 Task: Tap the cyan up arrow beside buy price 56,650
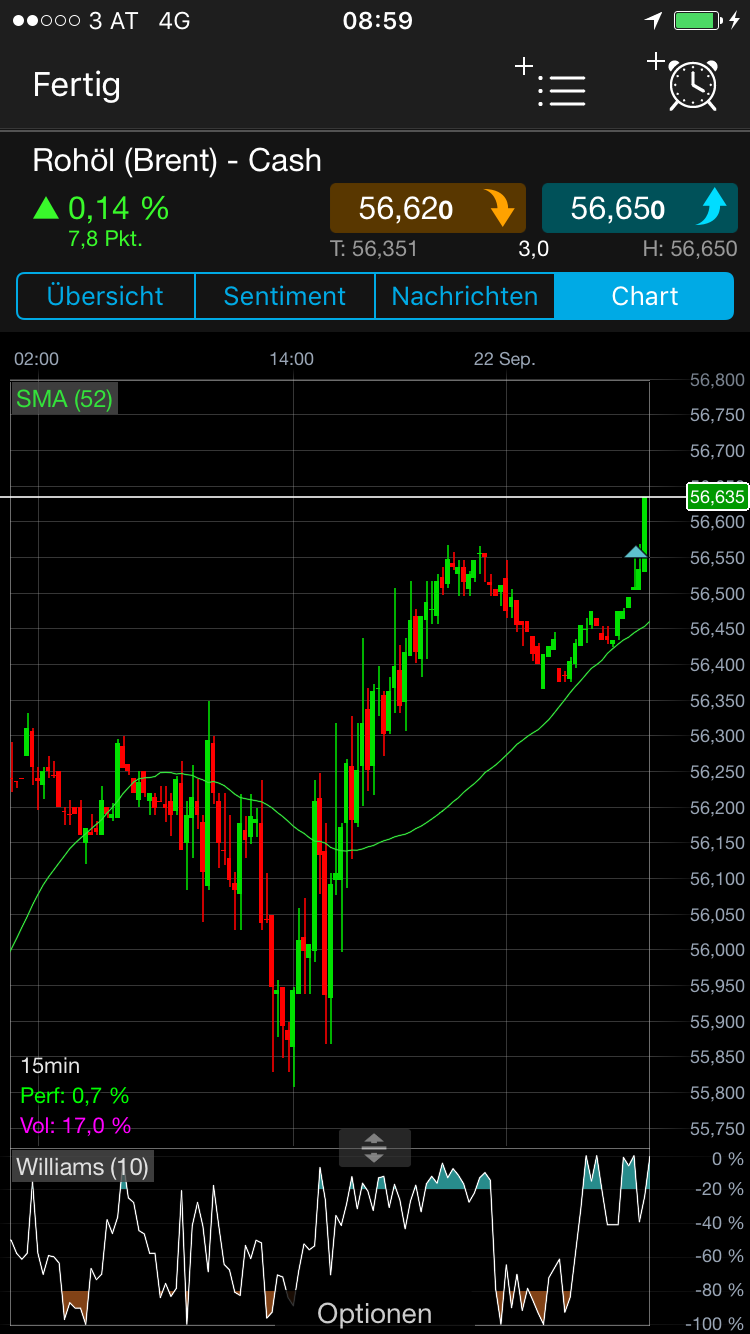click(713, 208)
